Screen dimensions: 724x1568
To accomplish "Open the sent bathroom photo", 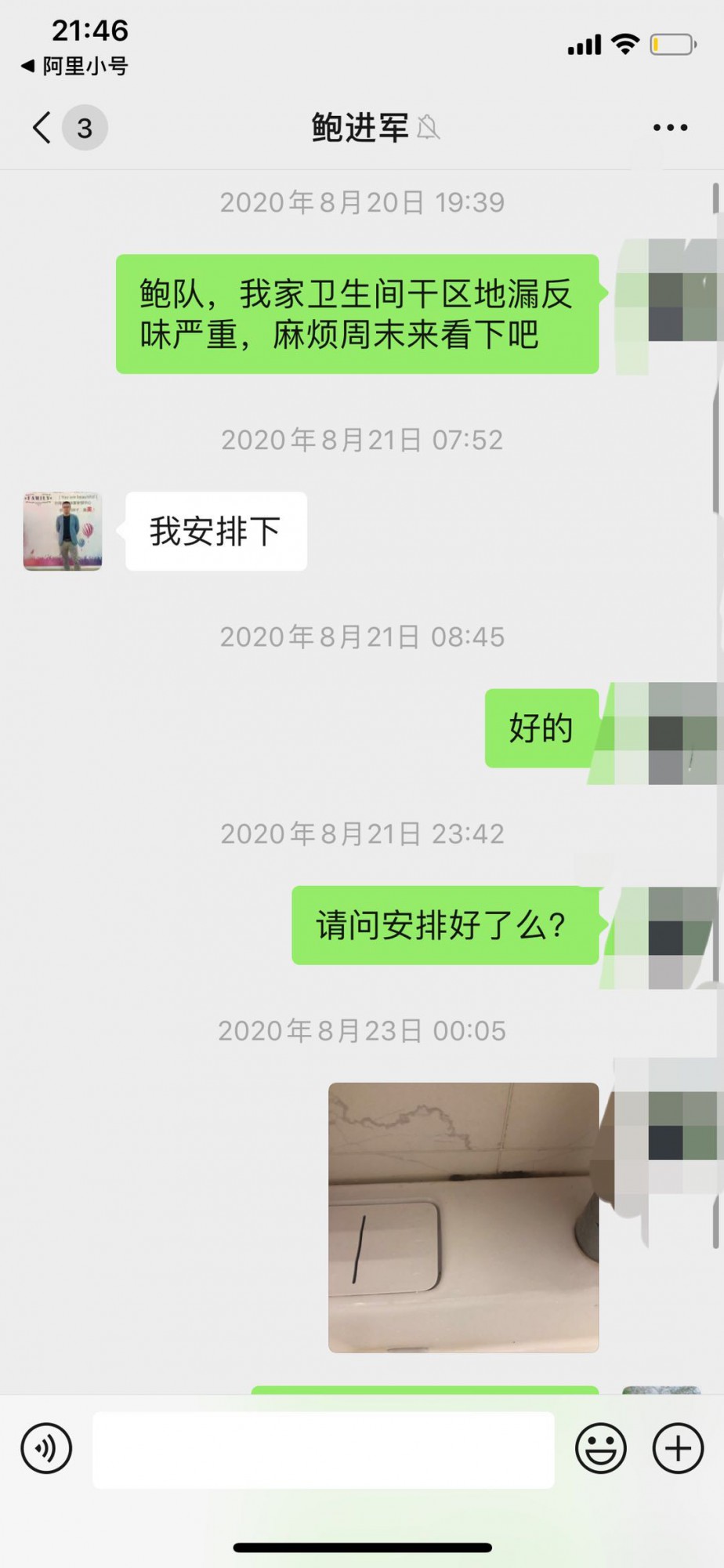I will coord(463,1217).
